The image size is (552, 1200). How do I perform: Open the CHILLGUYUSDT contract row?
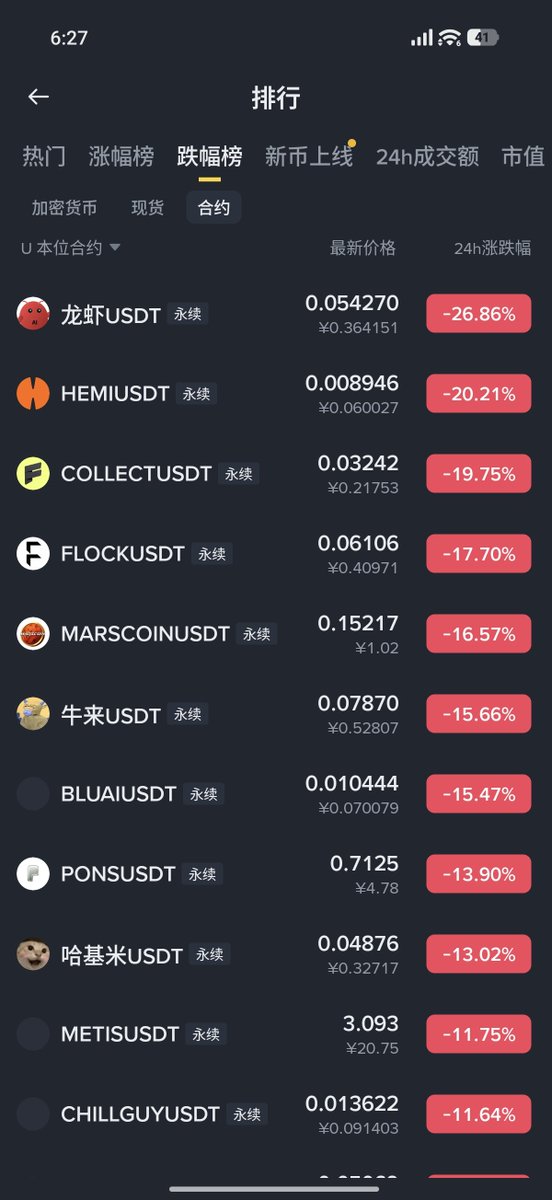[276, 1114]
